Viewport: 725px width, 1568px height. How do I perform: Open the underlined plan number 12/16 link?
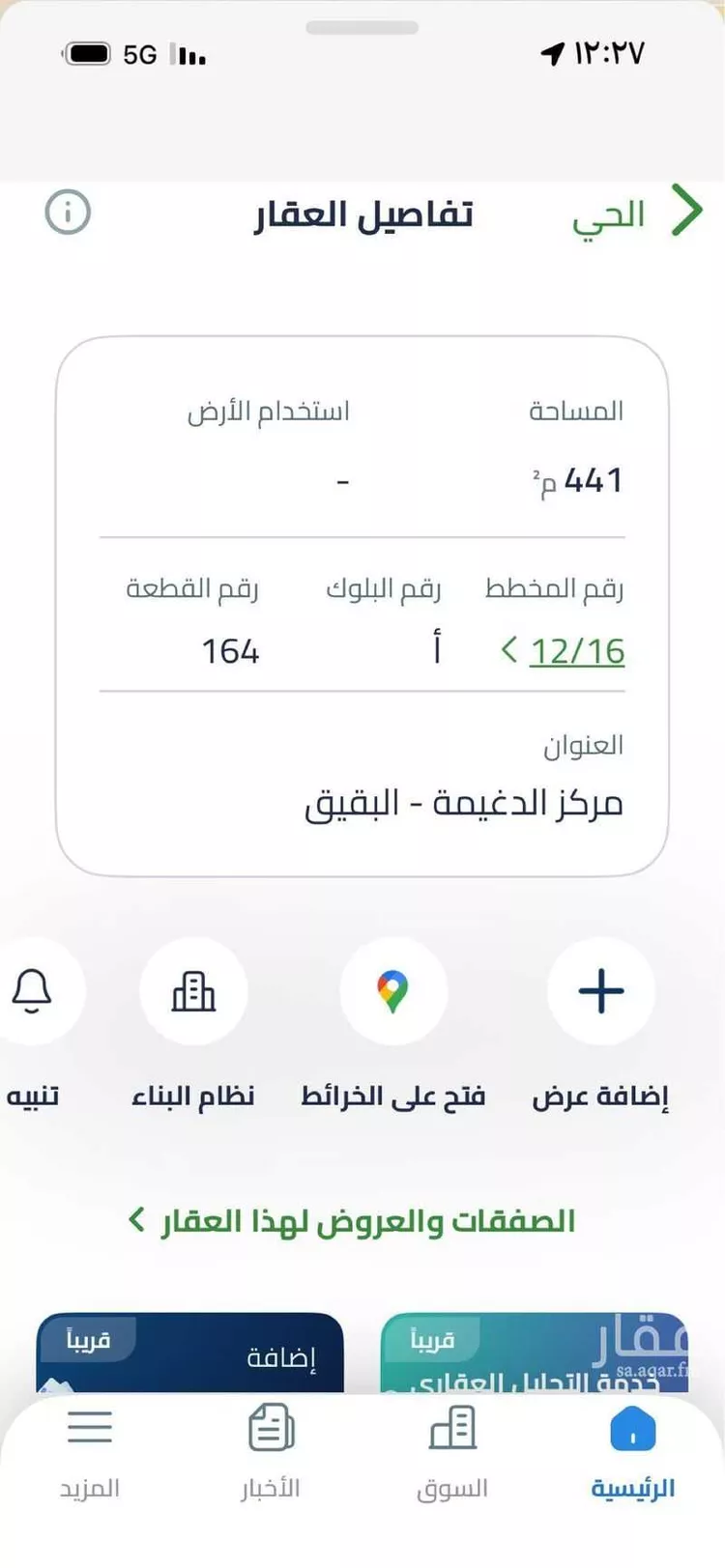click(x=578, y=651)
